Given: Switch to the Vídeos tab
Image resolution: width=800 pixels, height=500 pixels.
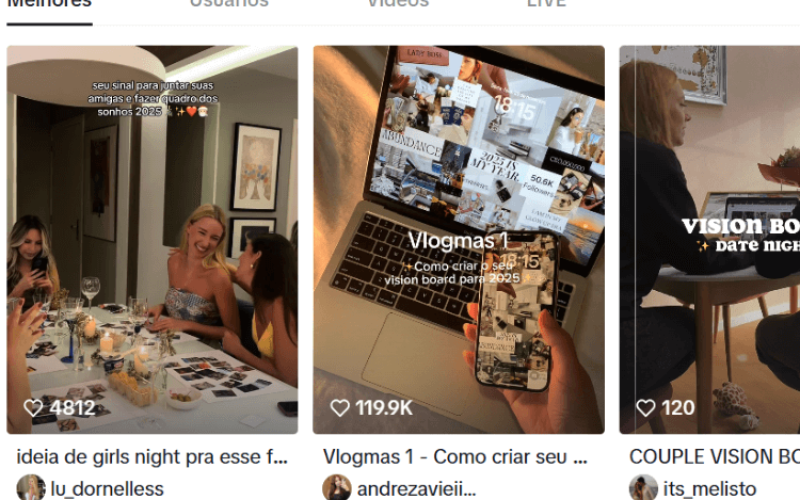Looking at the screenshot, I should [397, 4].
